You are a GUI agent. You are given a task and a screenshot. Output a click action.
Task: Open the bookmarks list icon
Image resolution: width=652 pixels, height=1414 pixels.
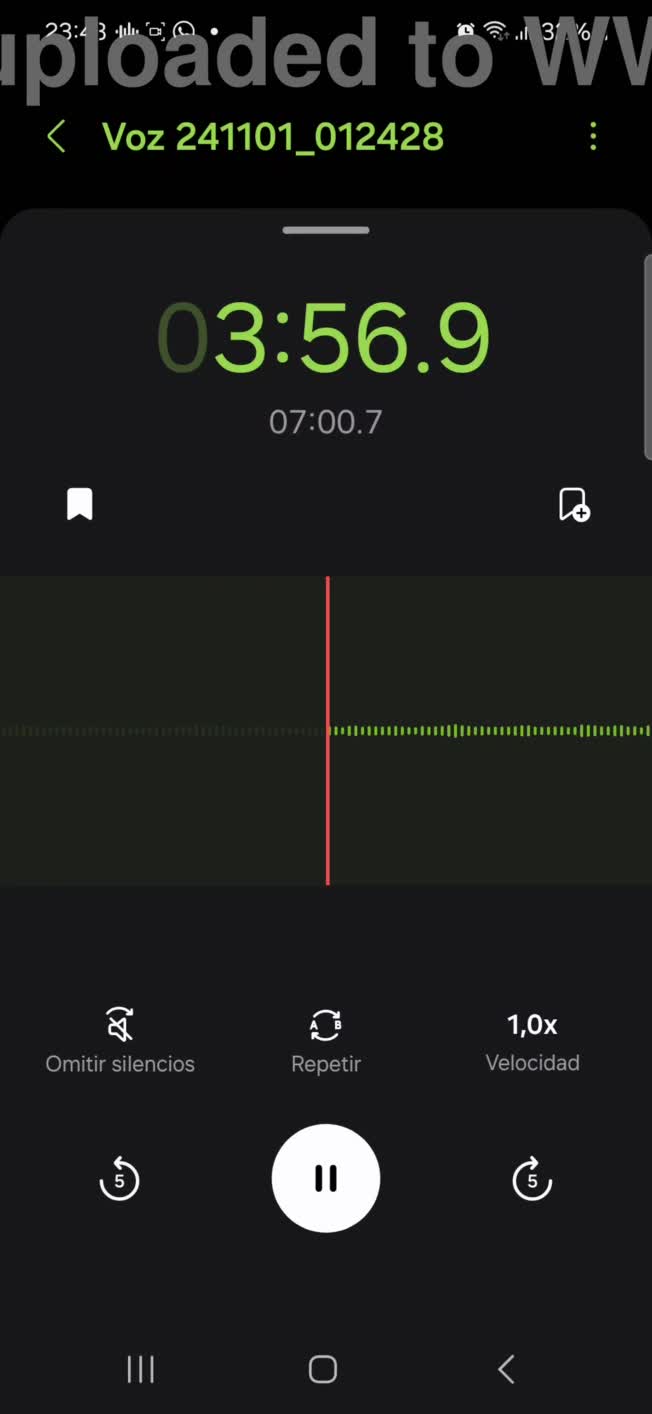[80, 505]
